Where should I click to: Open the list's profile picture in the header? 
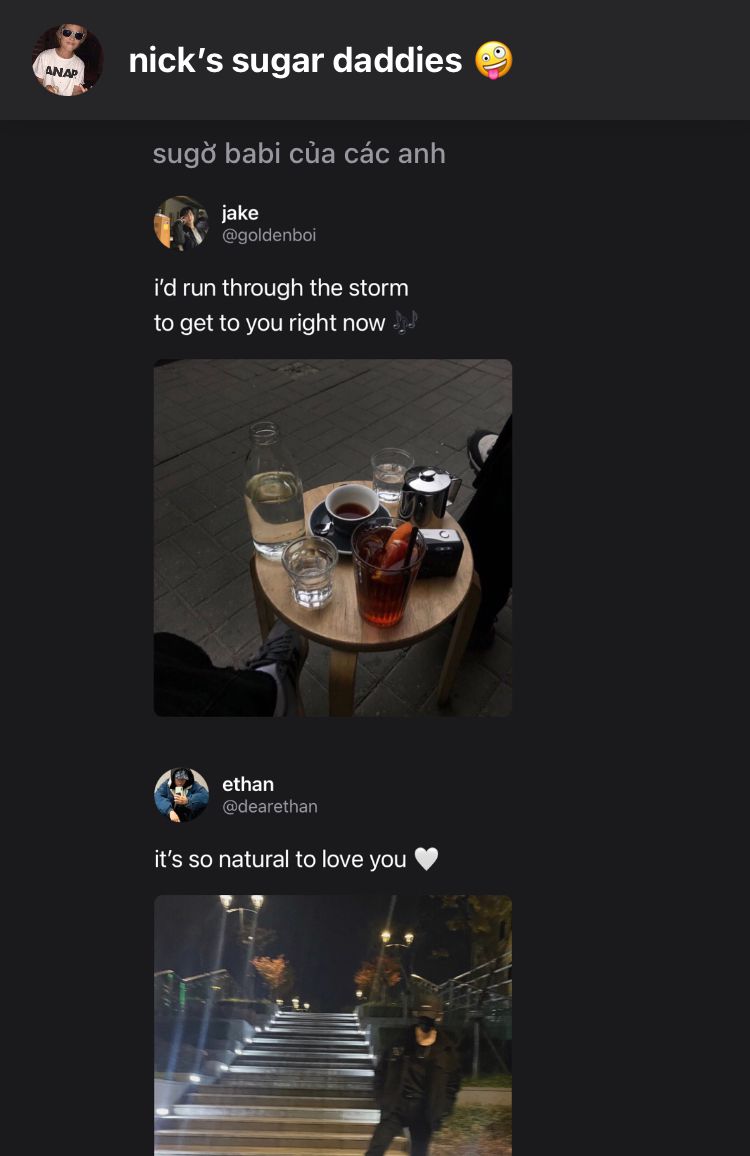68,60
